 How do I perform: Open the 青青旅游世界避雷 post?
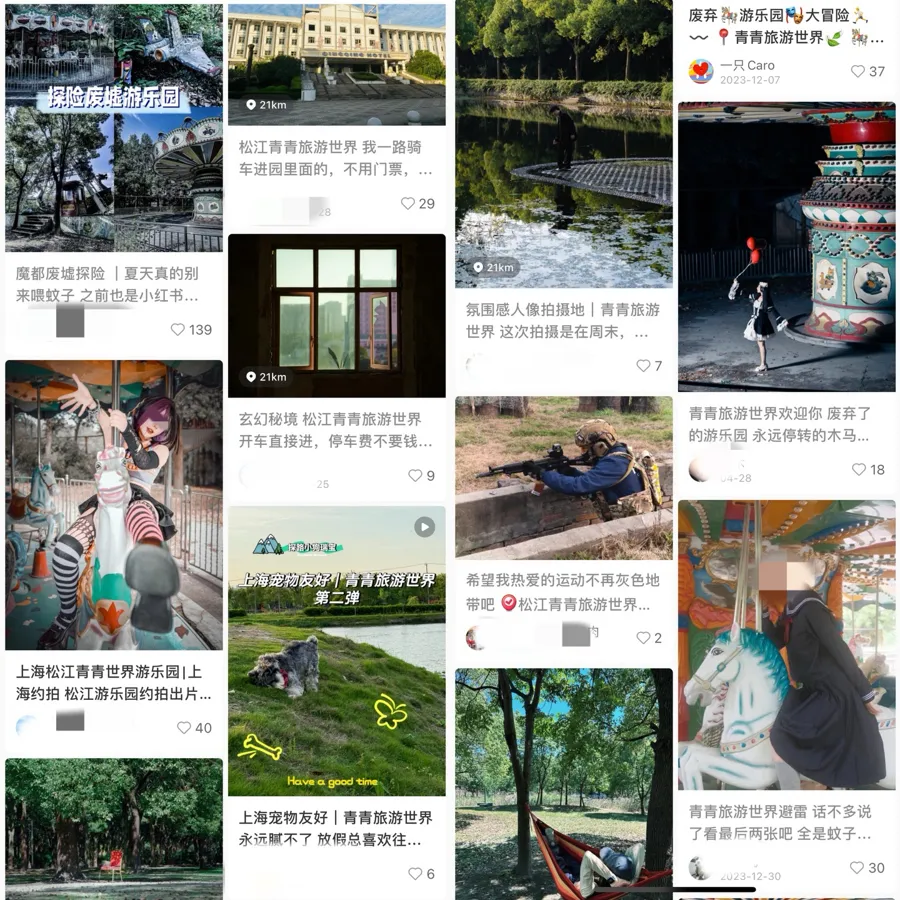click(787, 645)
